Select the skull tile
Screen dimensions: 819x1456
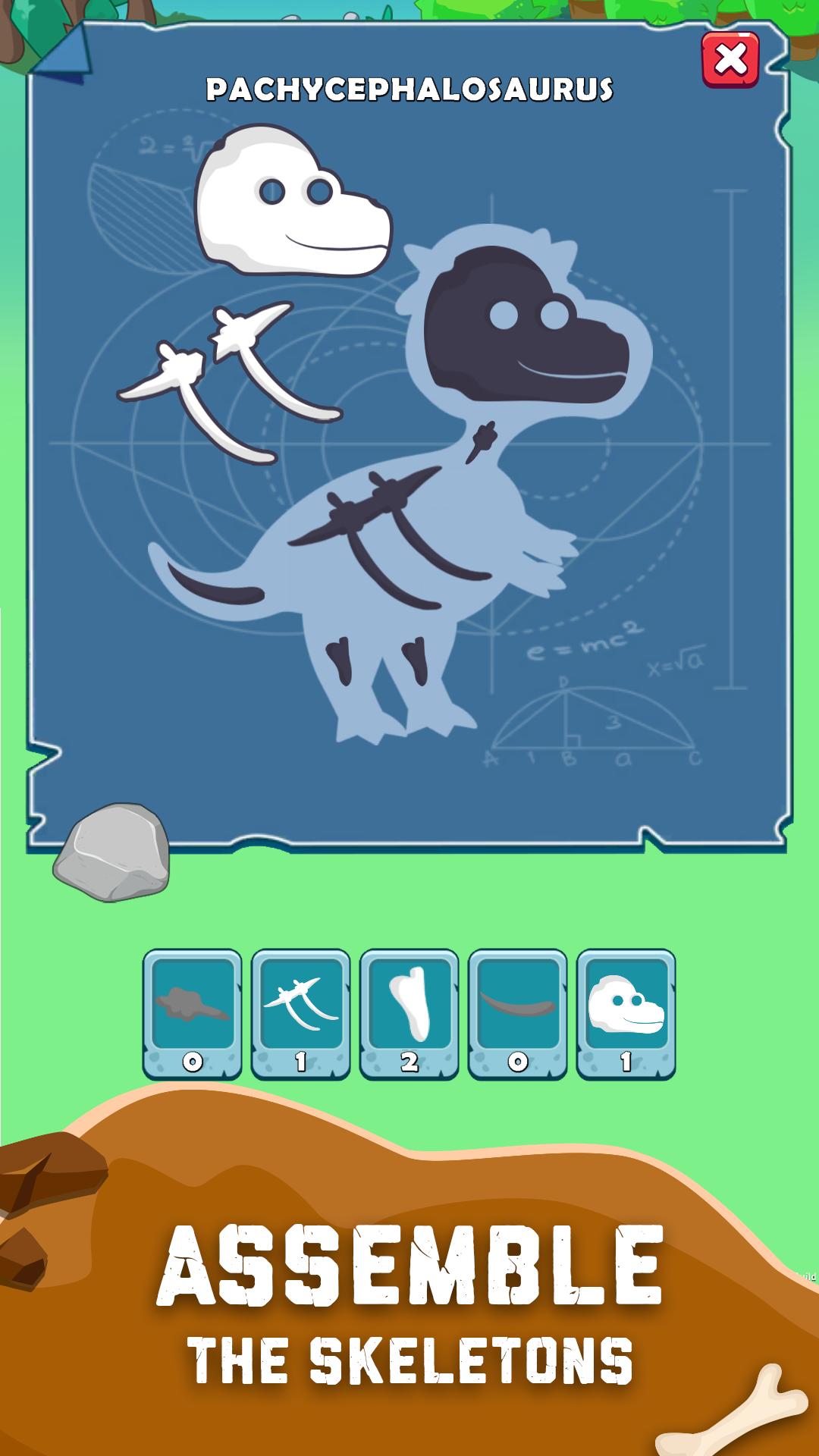pyautogui.click(x=626, y=1014)
